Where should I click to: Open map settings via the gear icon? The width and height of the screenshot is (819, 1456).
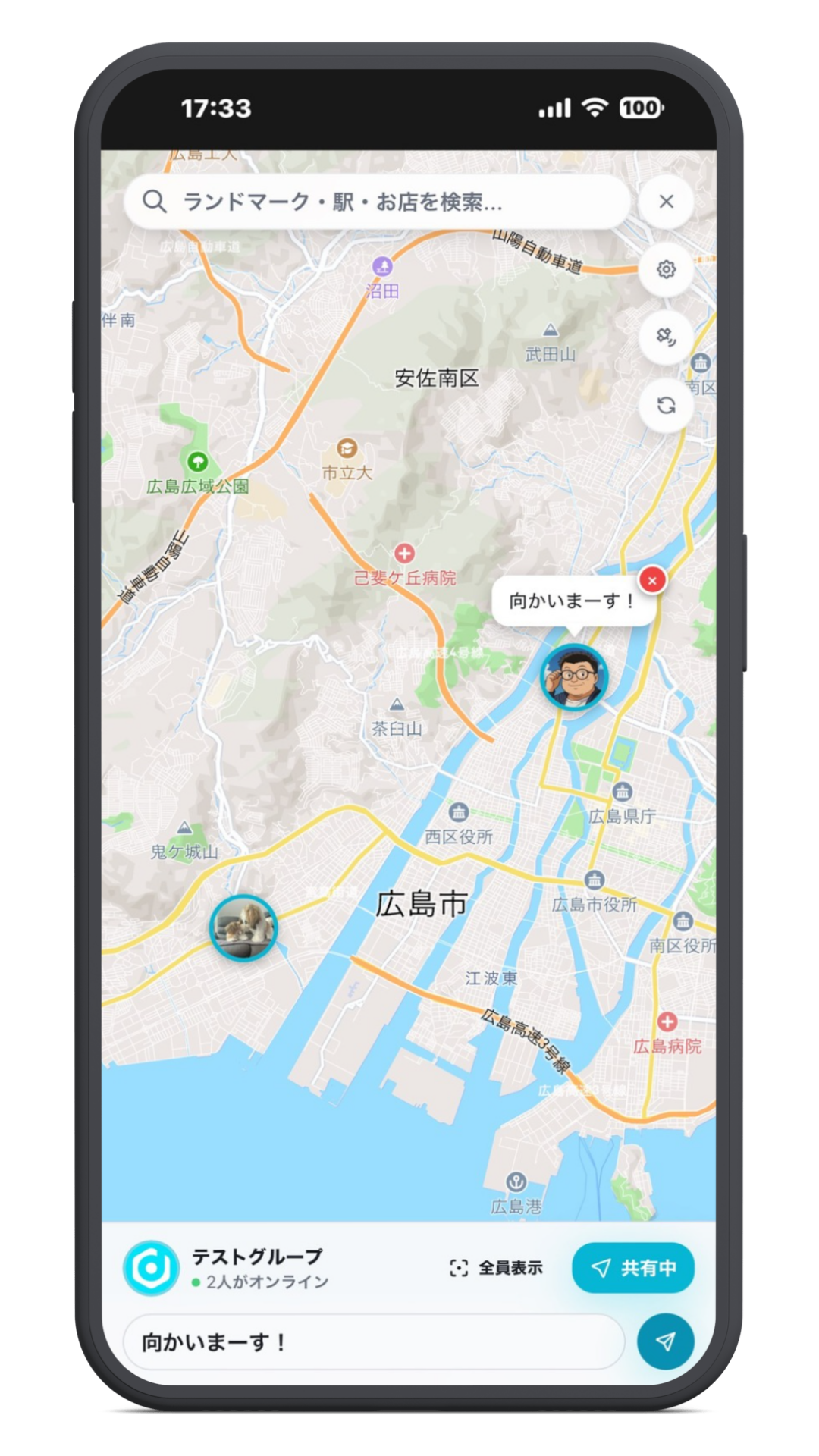click(x=666, y=269)
